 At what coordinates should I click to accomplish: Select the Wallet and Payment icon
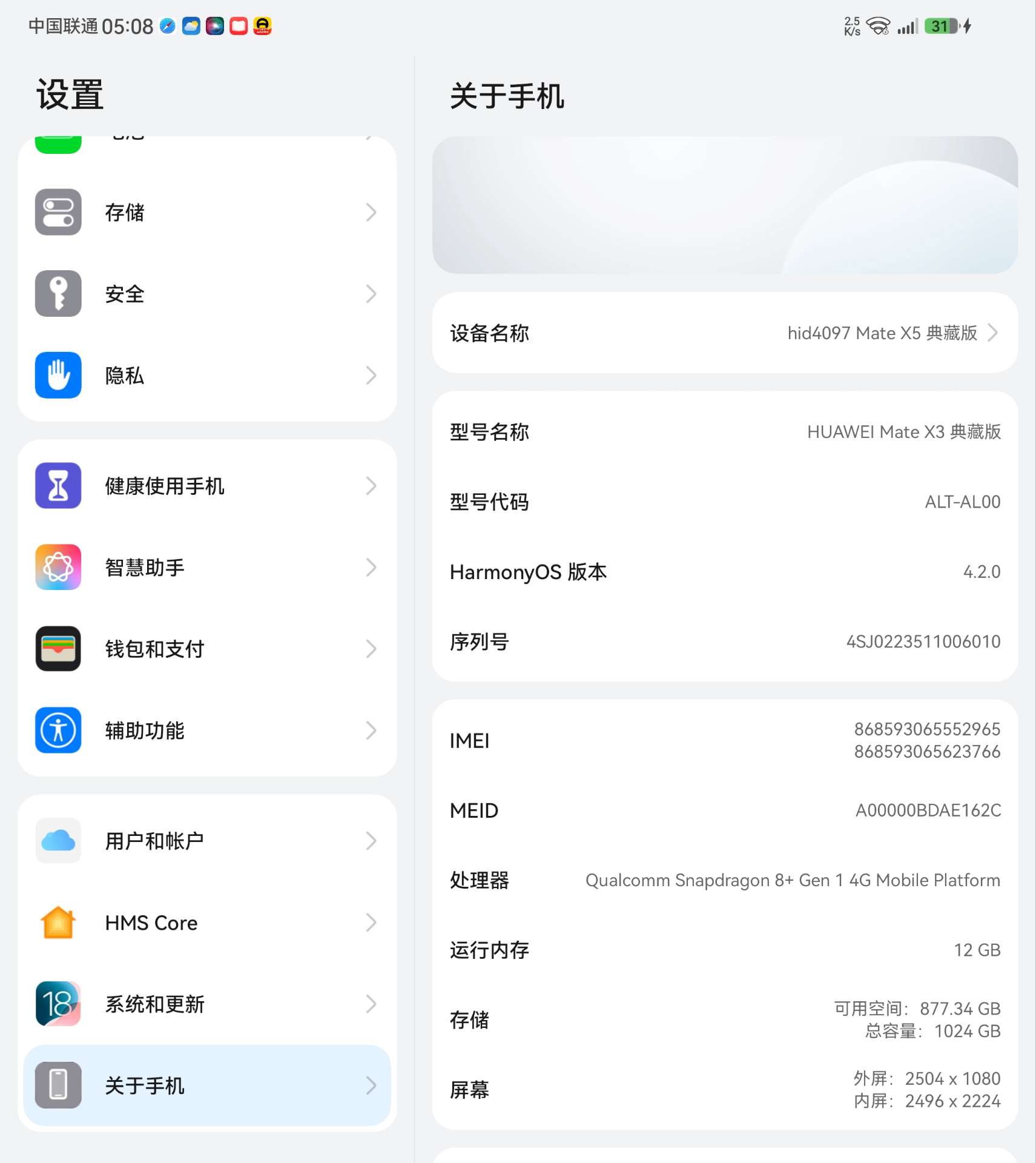58,649
